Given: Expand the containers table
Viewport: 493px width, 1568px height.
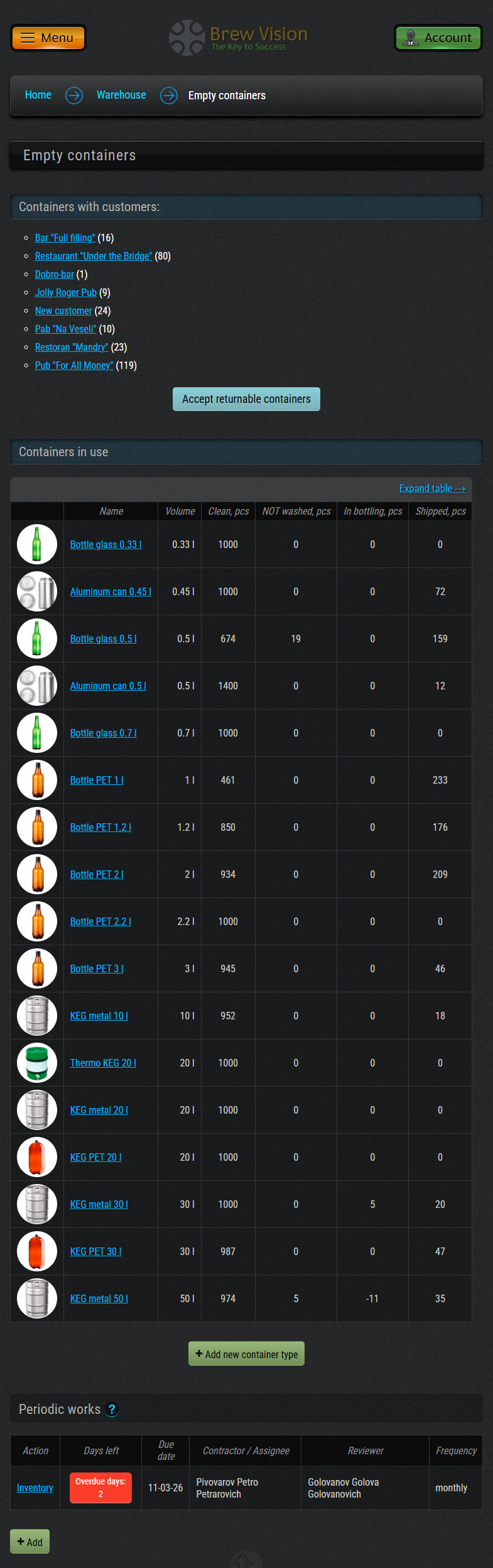Looking at the screenshot, I should [432, 488].
